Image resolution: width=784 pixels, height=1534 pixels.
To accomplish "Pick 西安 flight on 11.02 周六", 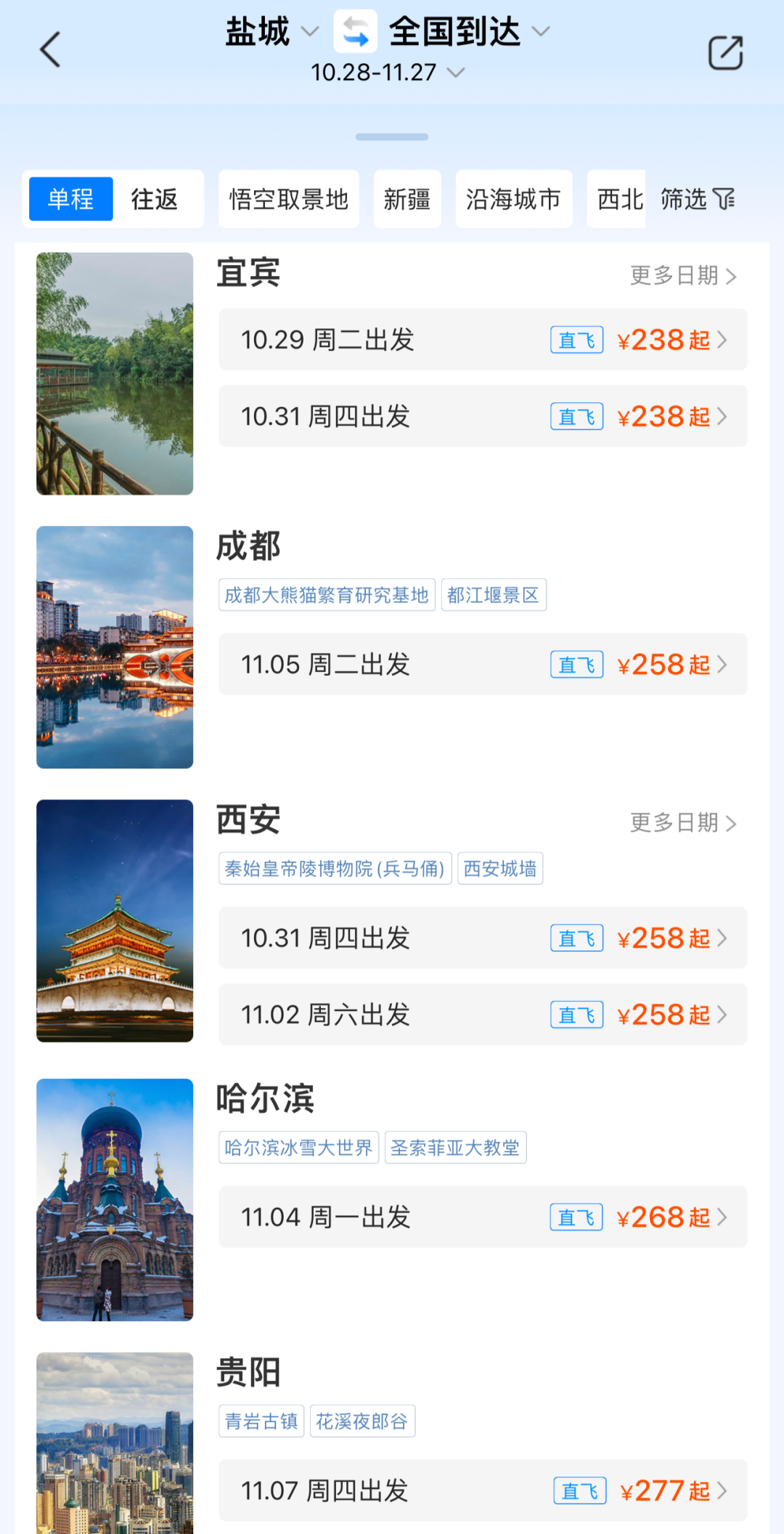I will 483,1015.
